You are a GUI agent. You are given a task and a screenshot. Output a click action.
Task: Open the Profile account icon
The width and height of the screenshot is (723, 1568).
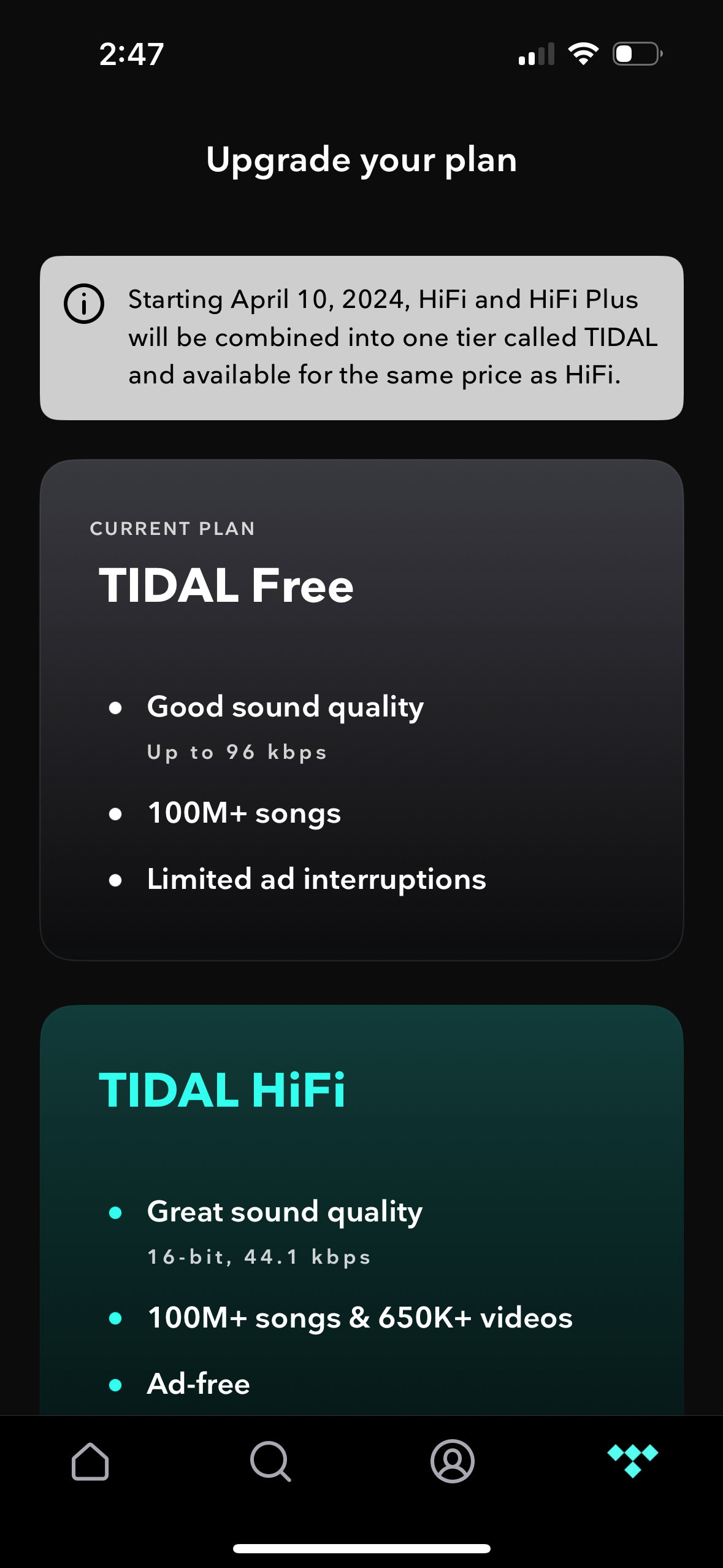tap(452, 1461)
